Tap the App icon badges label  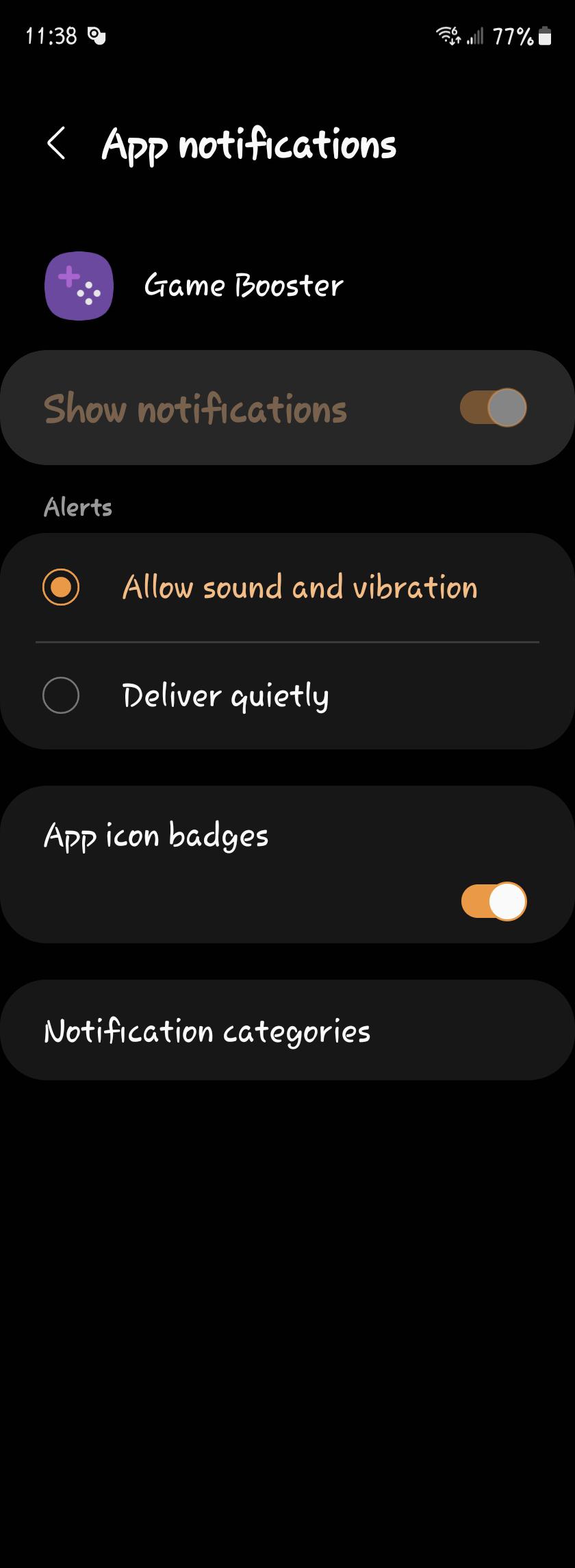pos(155,835)
